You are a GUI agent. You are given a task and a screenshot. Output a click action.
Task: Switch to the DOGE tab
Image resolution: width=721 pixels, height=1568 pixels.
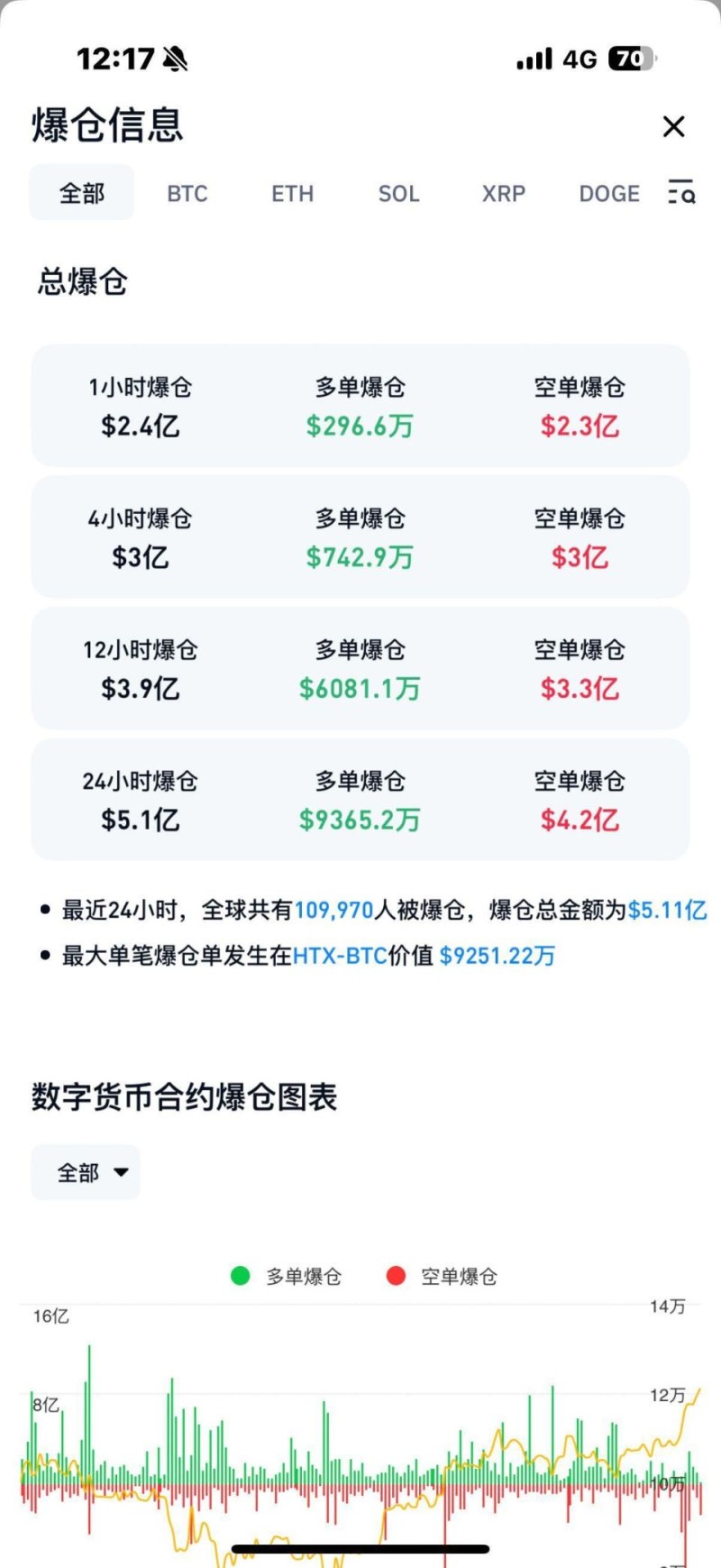(609, 194)
